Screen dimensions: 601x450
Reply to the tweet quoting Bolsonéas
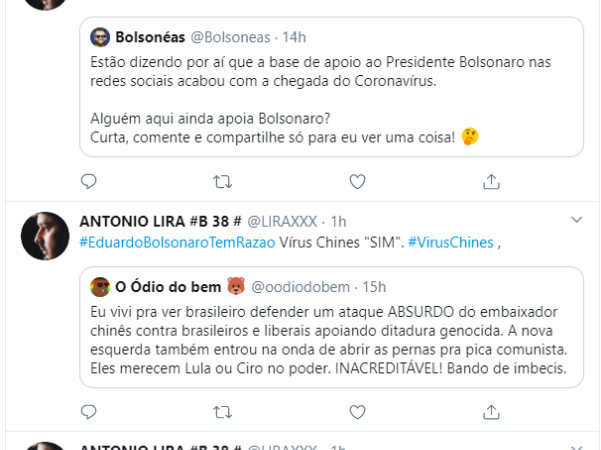89,181
